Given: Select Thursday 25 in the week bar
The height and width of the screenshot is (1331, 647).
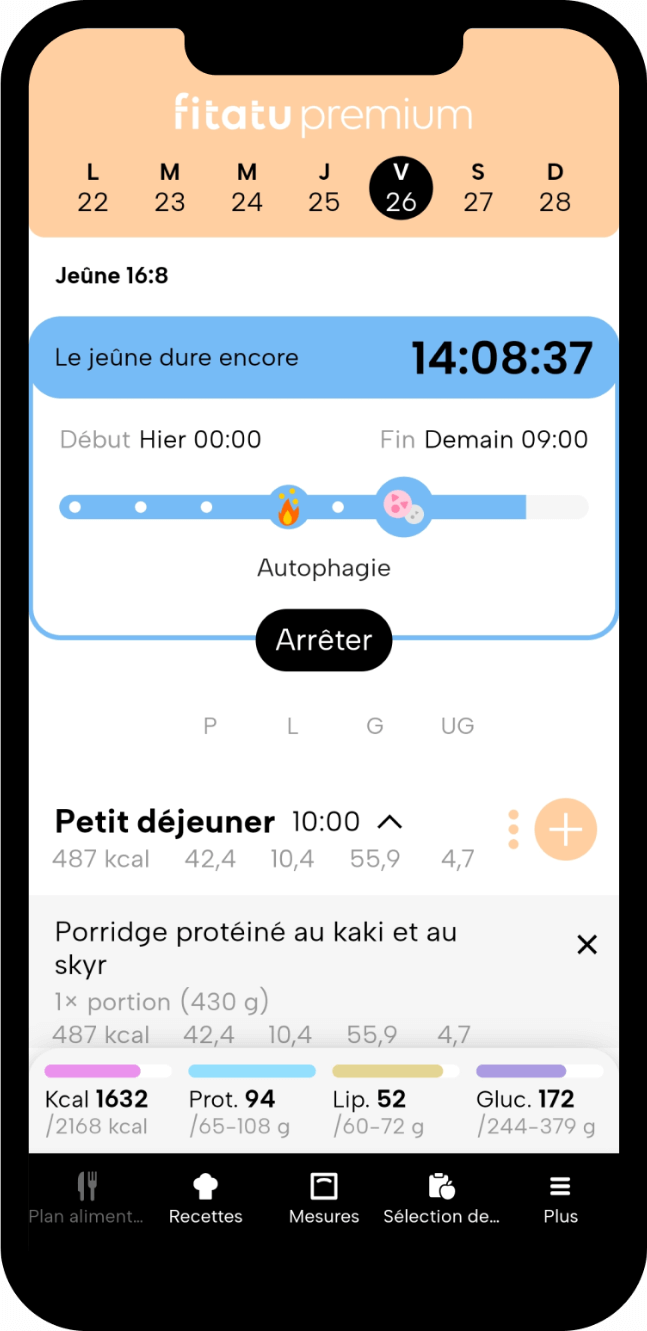Looking at the screenshot, I should 324,188.
